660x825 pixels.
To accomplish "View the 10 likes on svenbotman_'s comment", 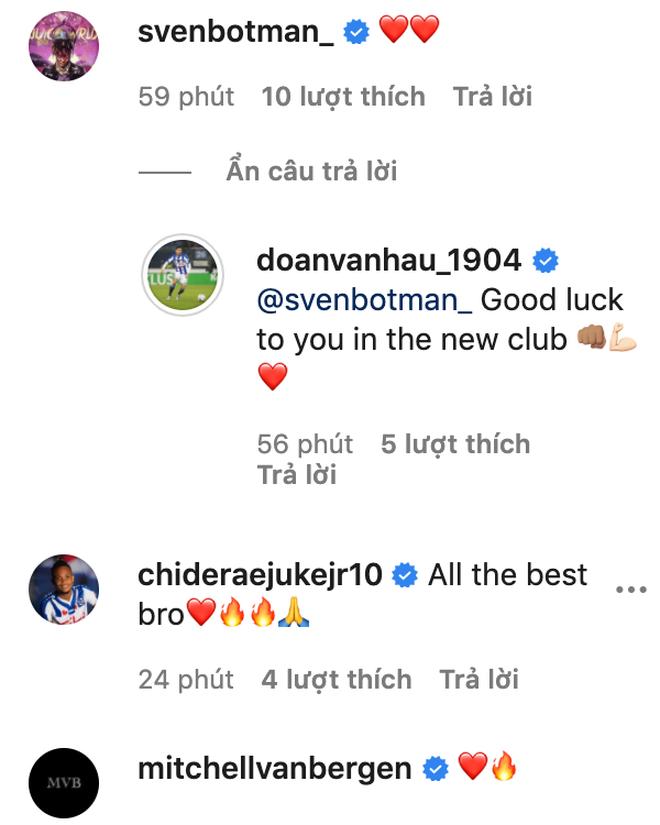I will coord(343,97).
